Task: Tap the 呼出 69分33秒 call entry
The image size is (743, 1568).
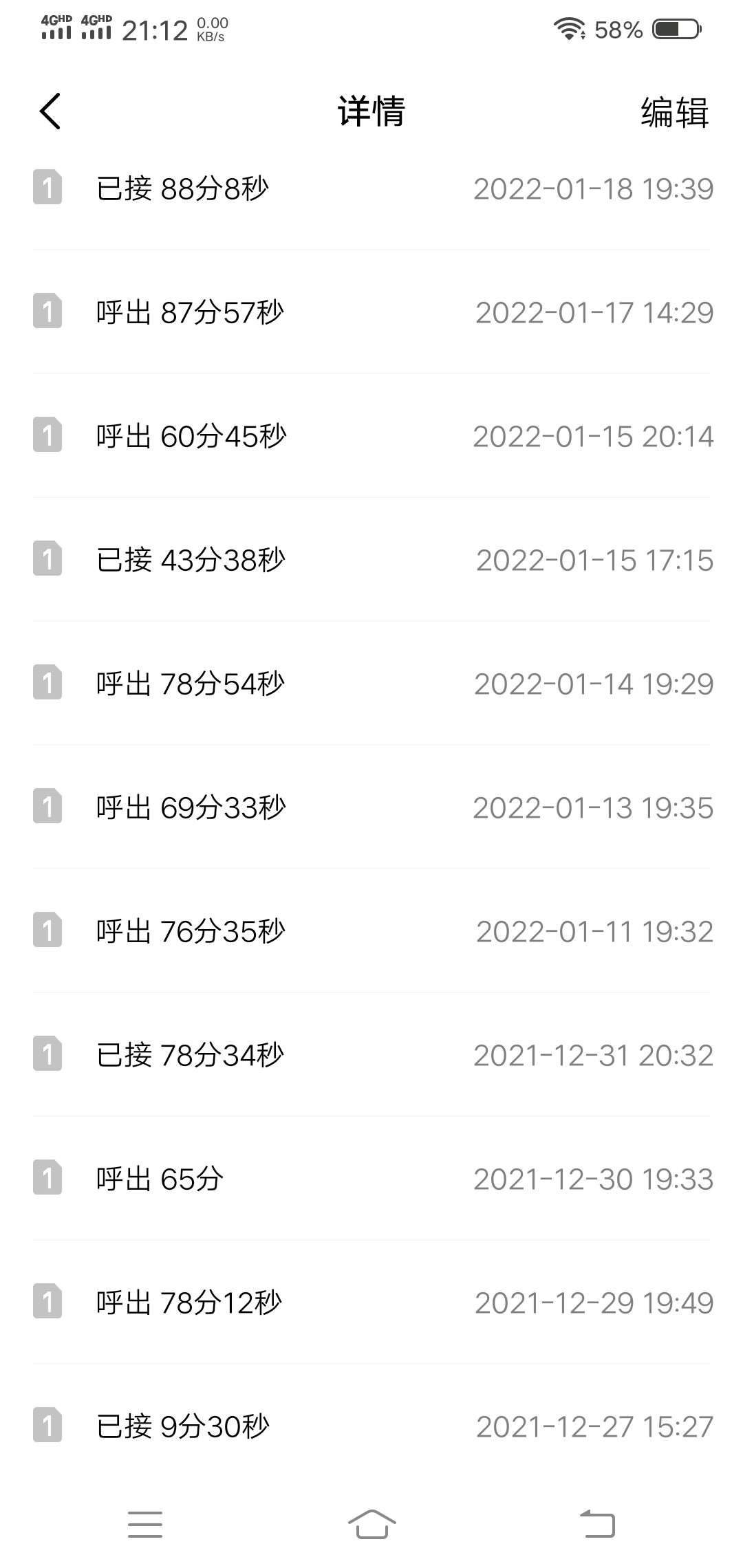Action: [371, 807]
